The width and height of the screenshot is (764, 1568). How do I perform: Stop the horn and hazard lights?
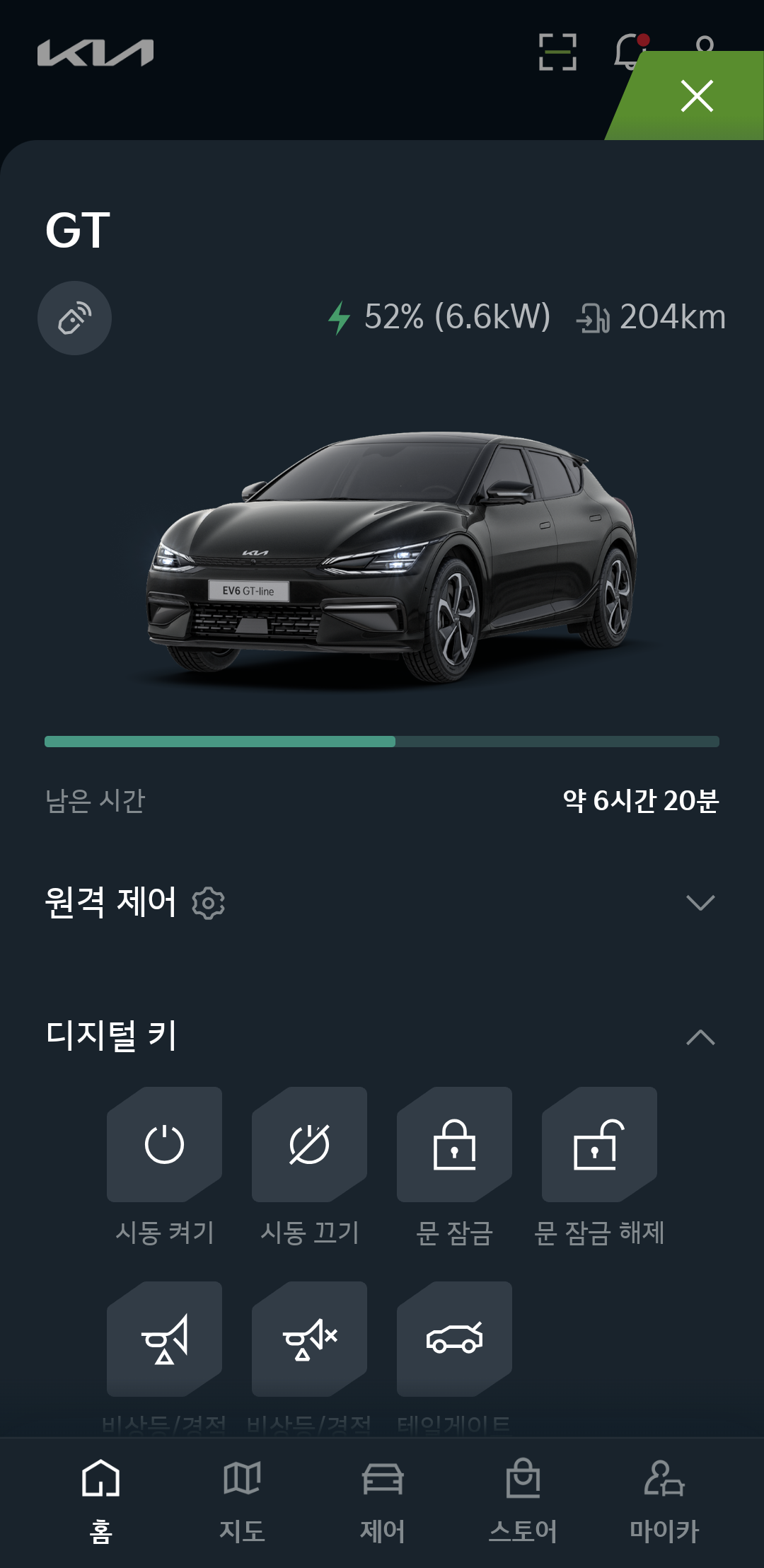tap(309, 1339)
